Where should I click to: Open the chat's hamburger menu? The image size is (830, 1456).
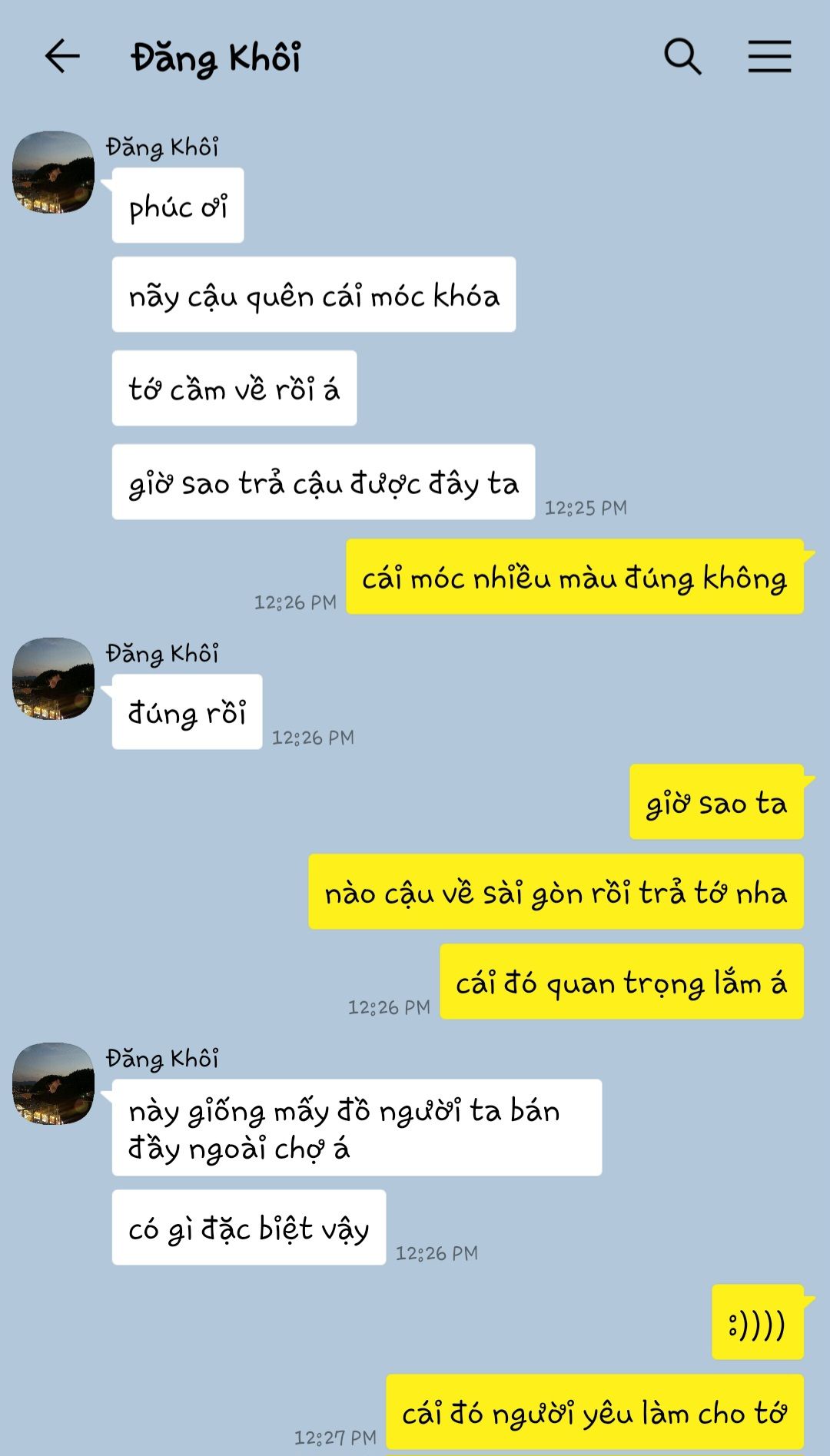coord(769,57)
